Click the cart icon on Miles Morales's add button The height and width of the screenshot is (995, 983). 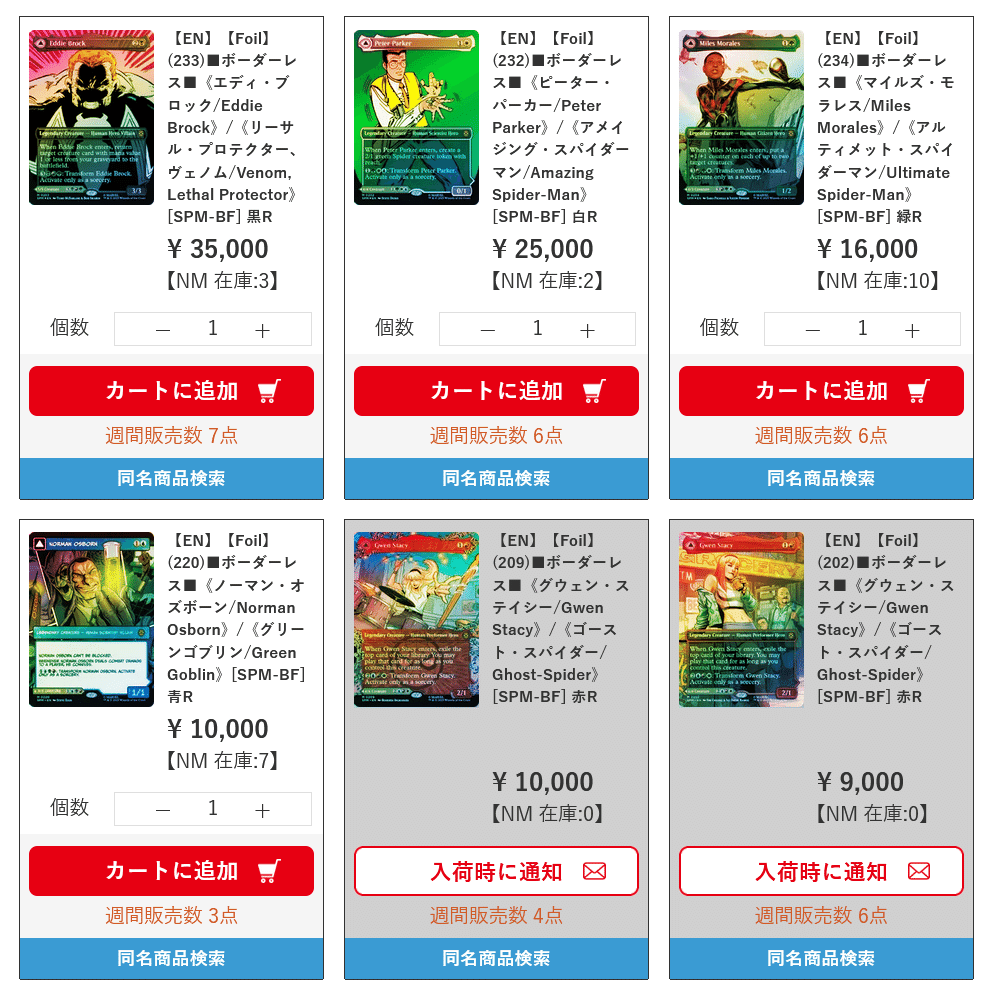click(x=918, y=390)
